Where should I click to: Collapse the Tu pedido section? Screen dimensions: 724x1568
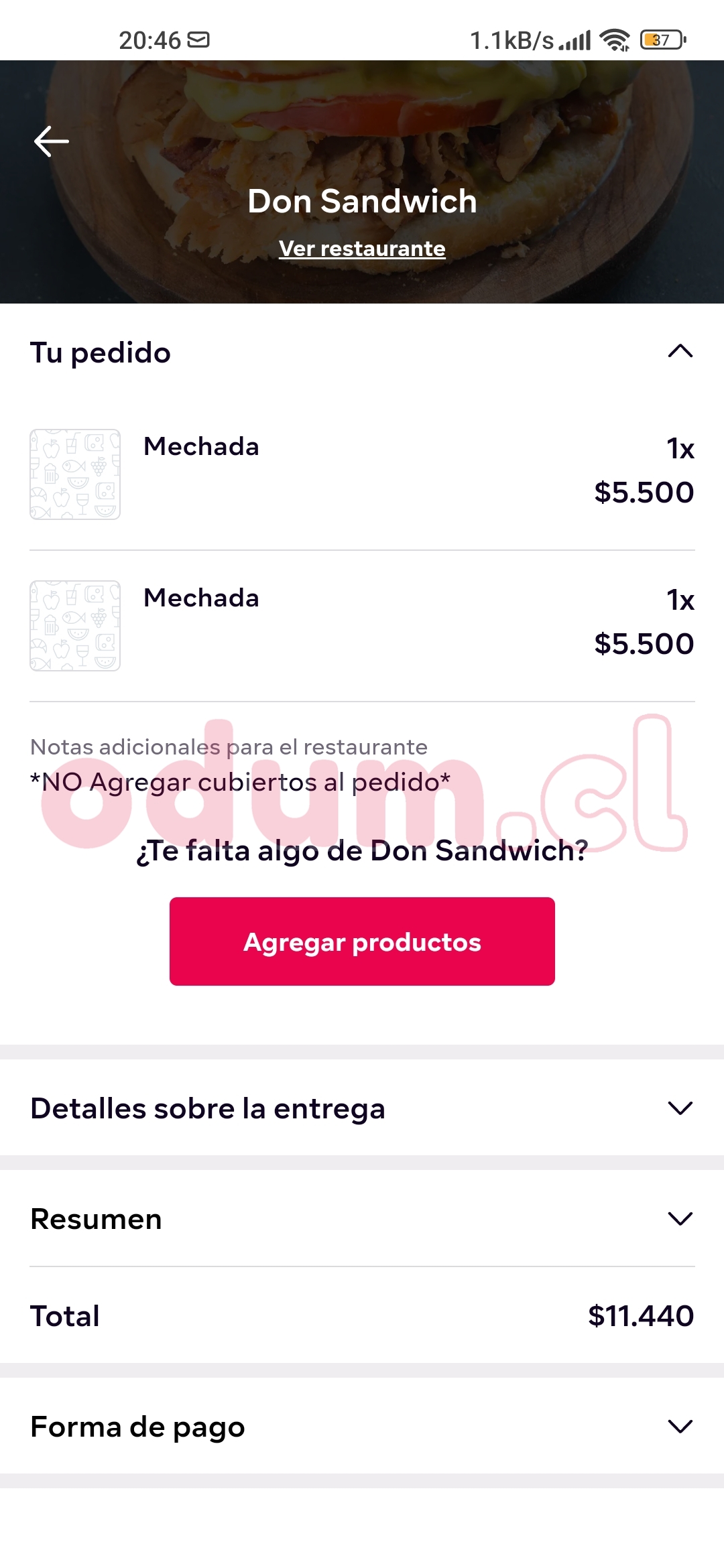680,351
